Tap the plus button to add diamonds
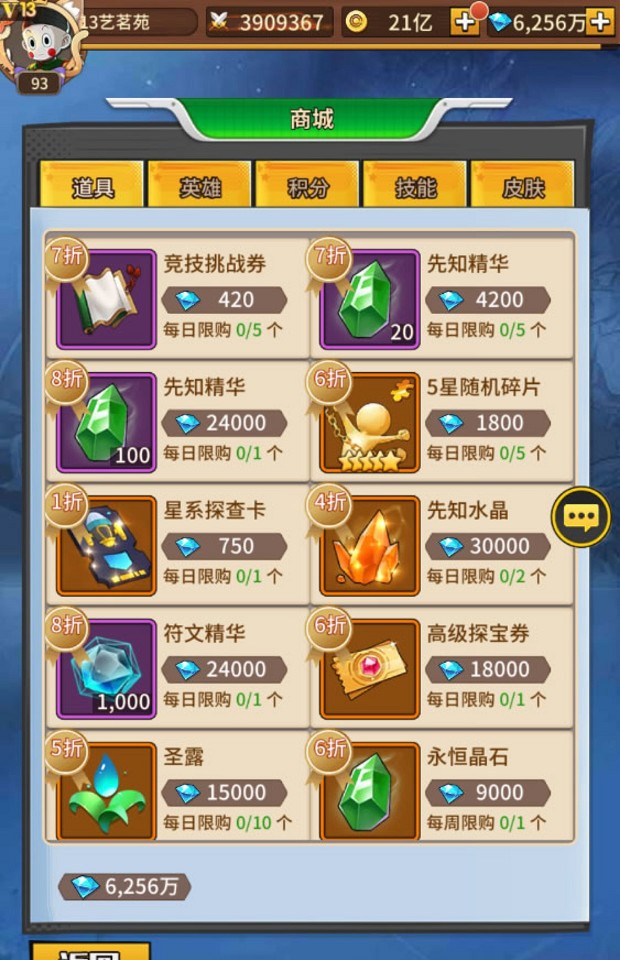Screen dimensions: 620x960 pos(599,22)
